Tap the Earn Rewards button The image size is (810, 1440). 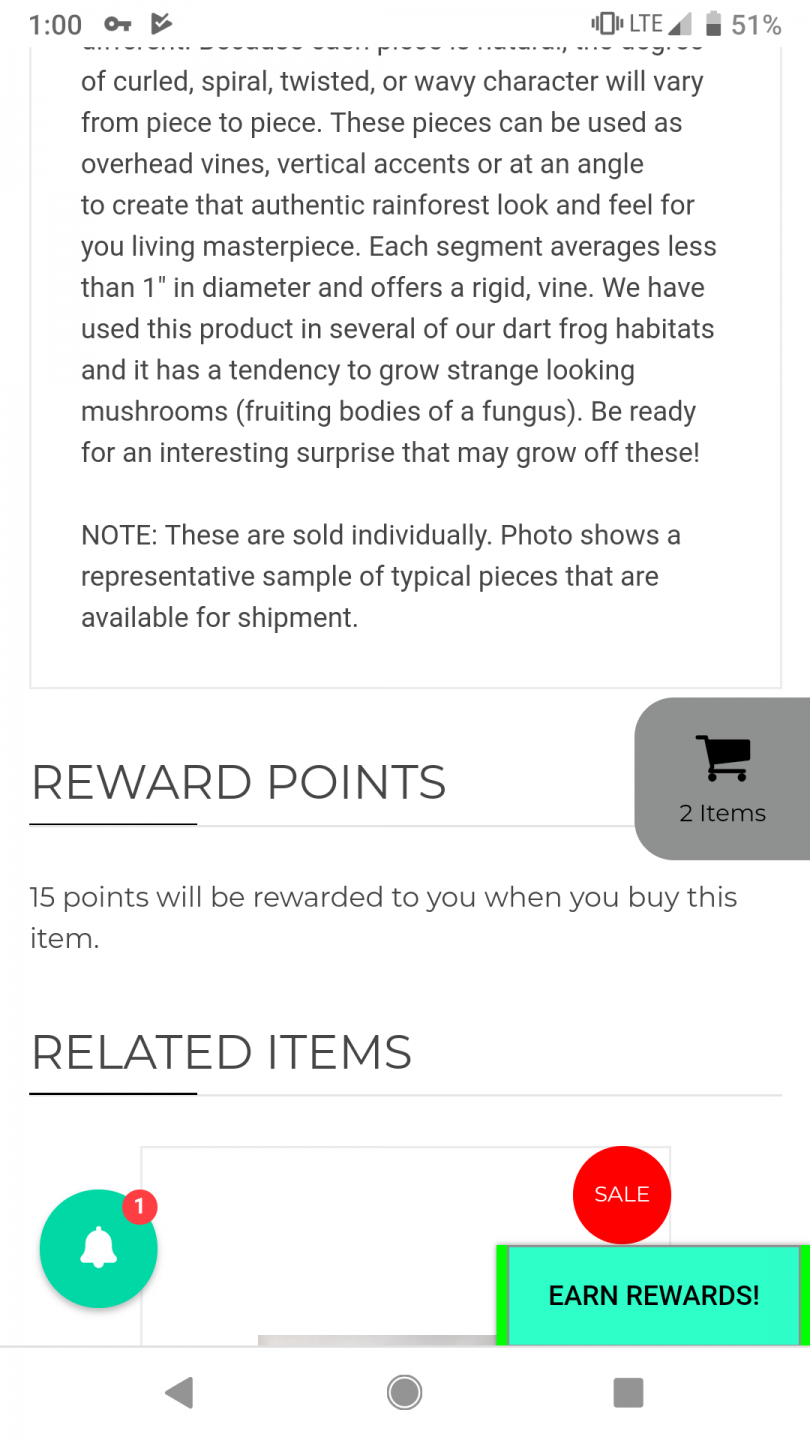coord(653,1295)
